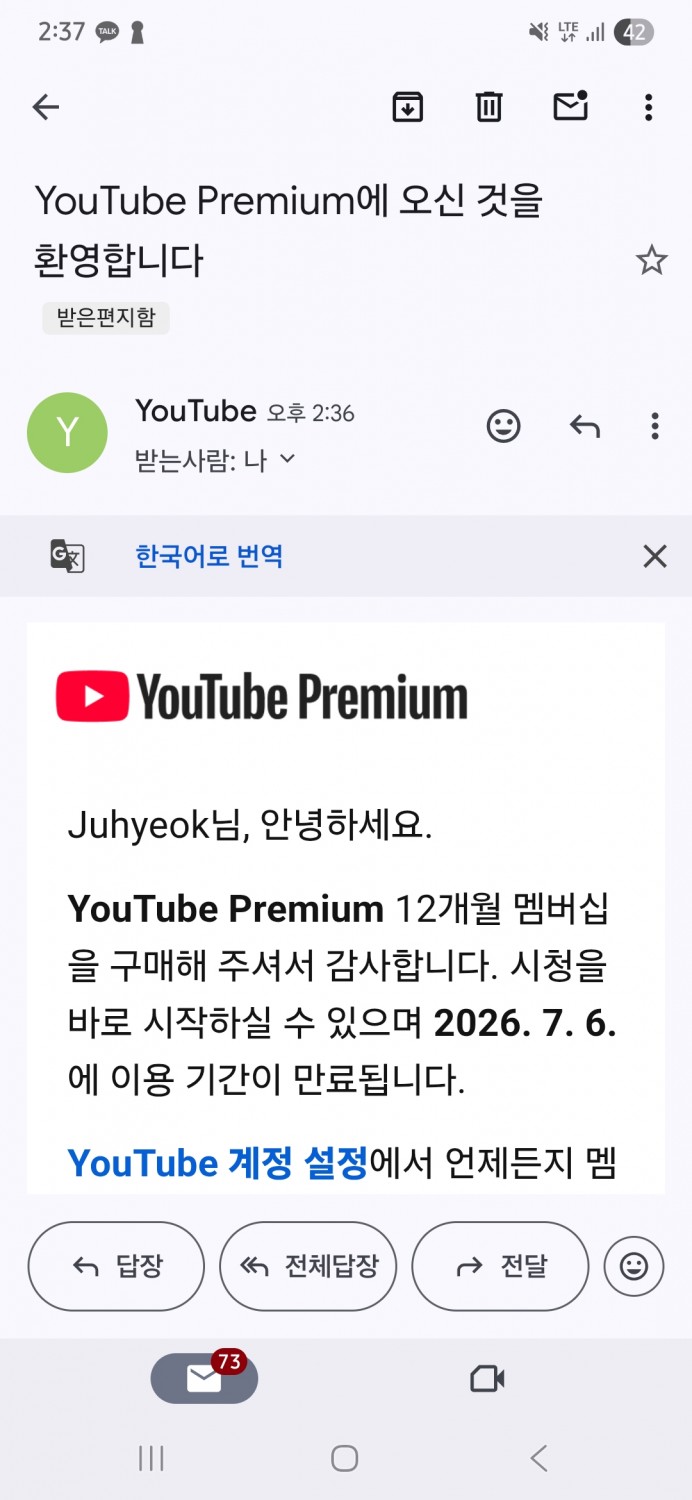Image resolution: width=692 pixels, height=1500 pixels.
Task: Choose 전체답장 to reply all
Action: [308, 1266]
